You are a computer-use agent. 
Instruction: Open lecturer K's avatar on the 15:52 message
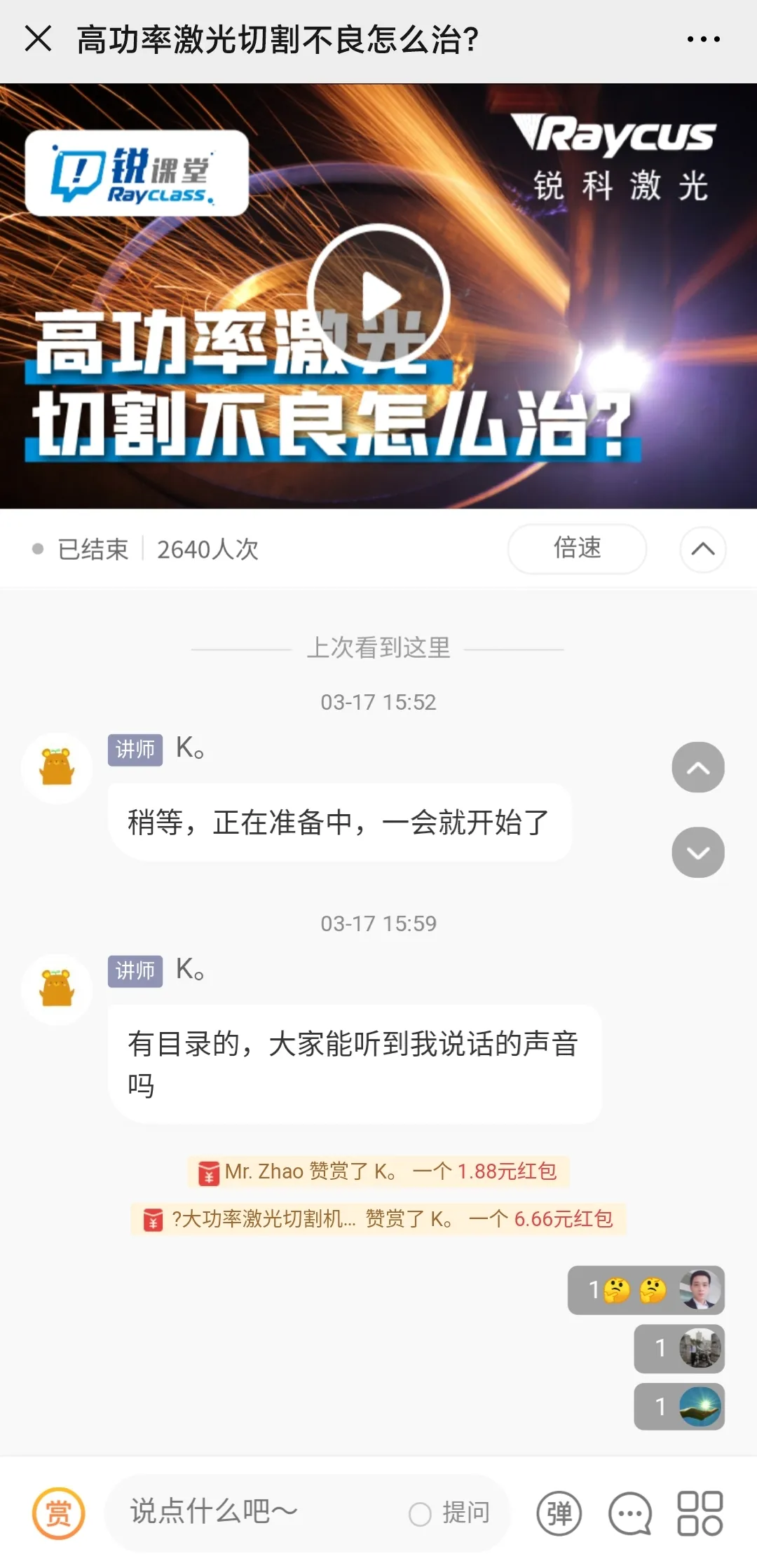pos(57,768)
